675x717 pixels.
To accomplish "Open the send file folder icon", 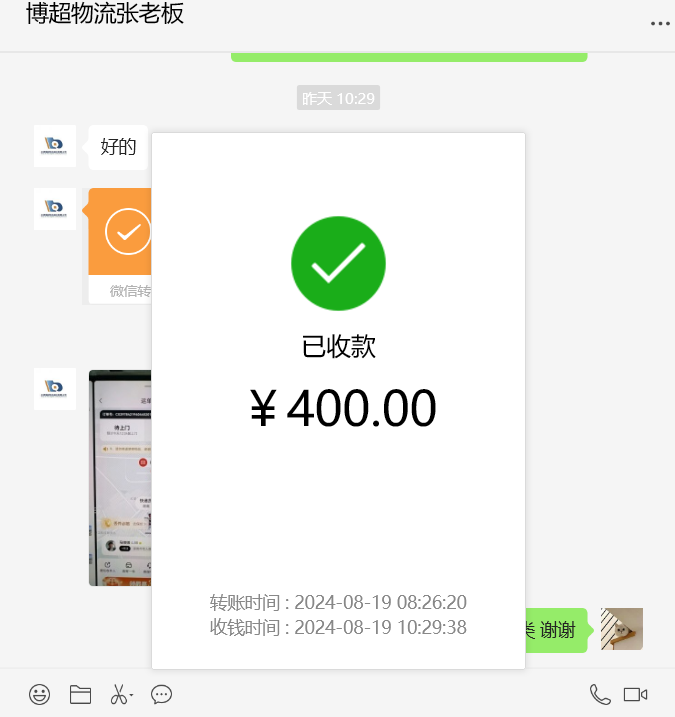I will 80,694.
